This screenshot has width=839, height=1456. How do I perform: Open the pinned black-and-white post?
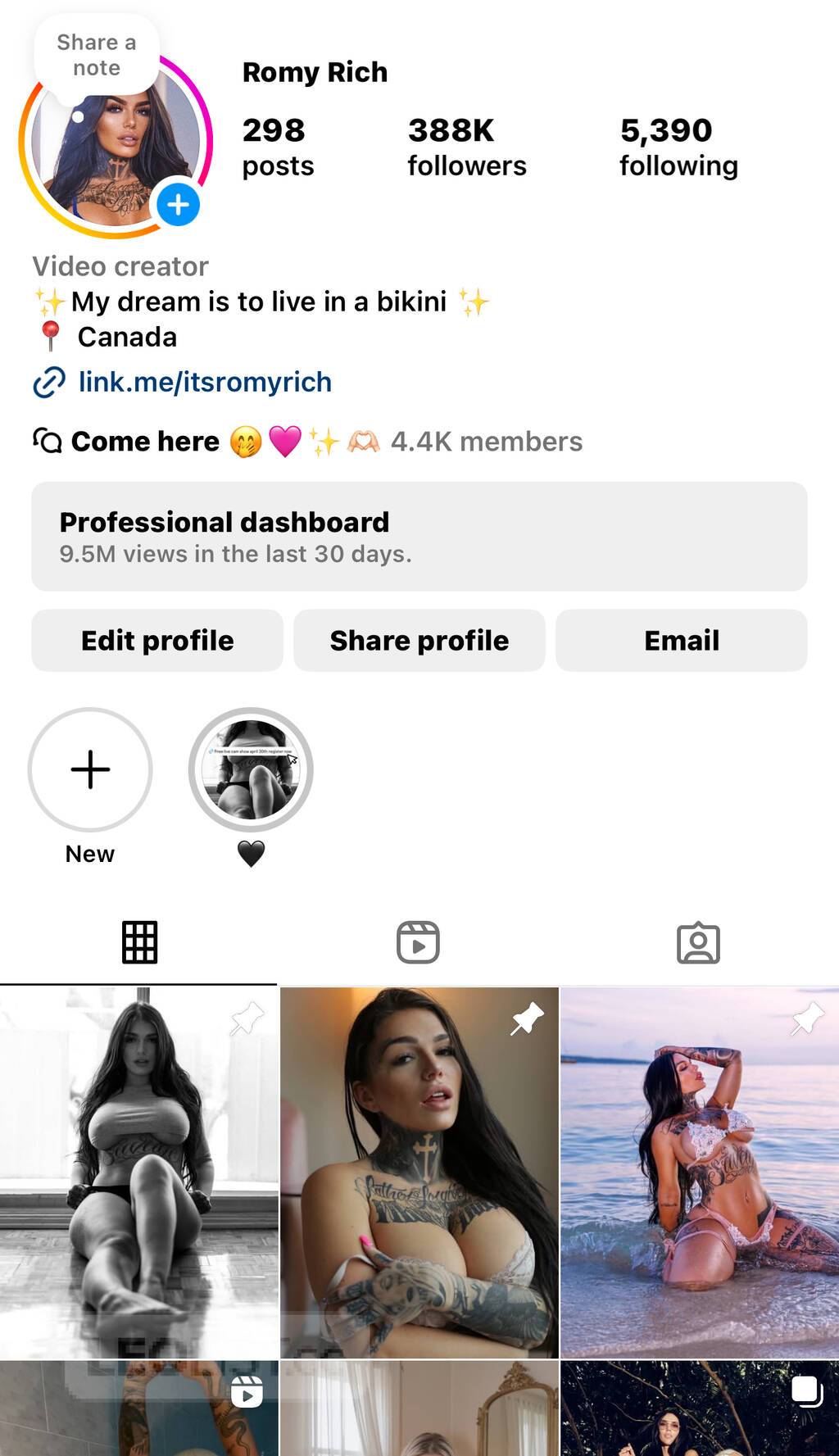tap(139, 1172)
